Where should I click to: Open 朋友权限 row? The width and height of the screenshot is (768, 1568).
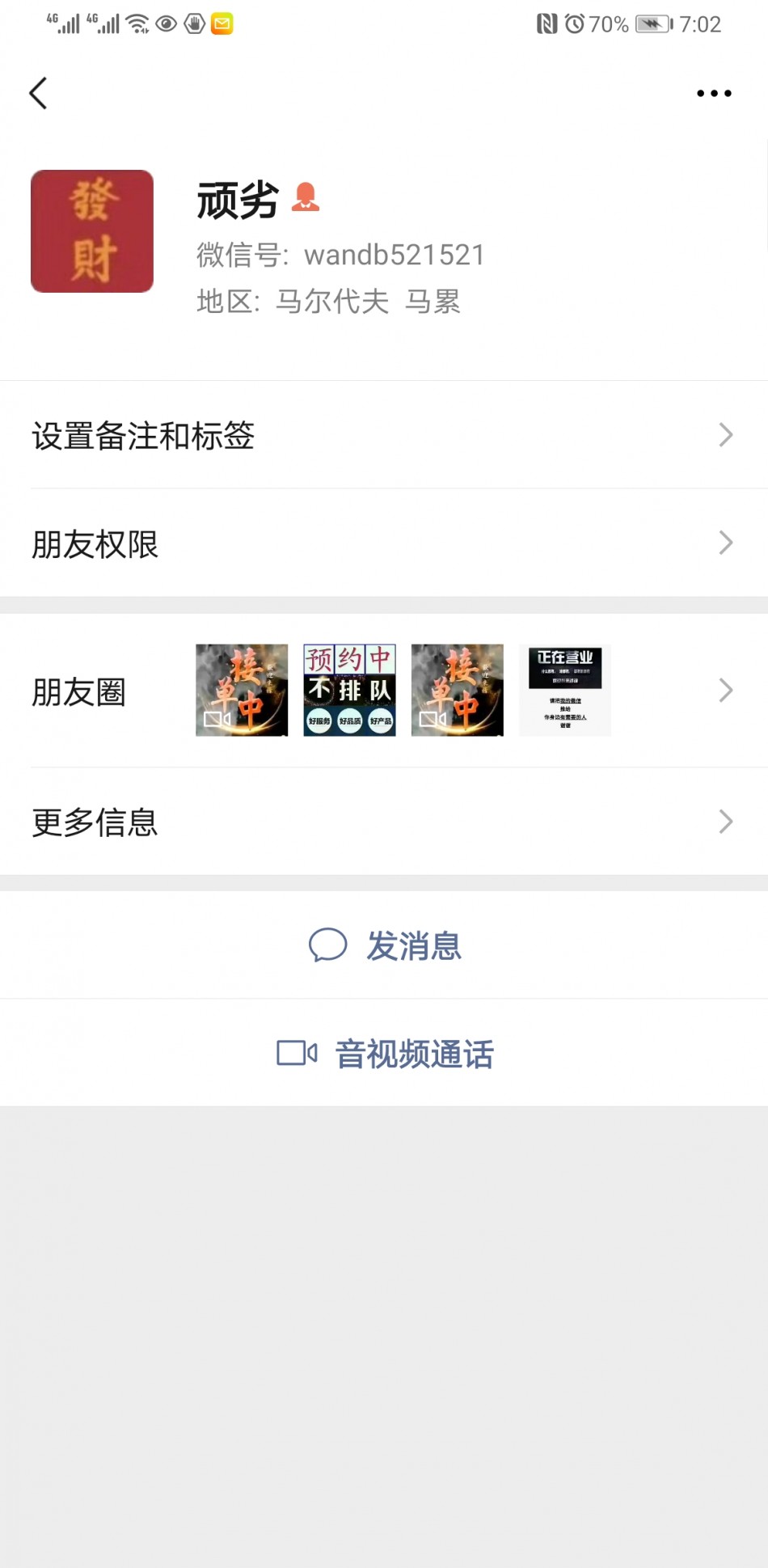click(x=384, y=543)
